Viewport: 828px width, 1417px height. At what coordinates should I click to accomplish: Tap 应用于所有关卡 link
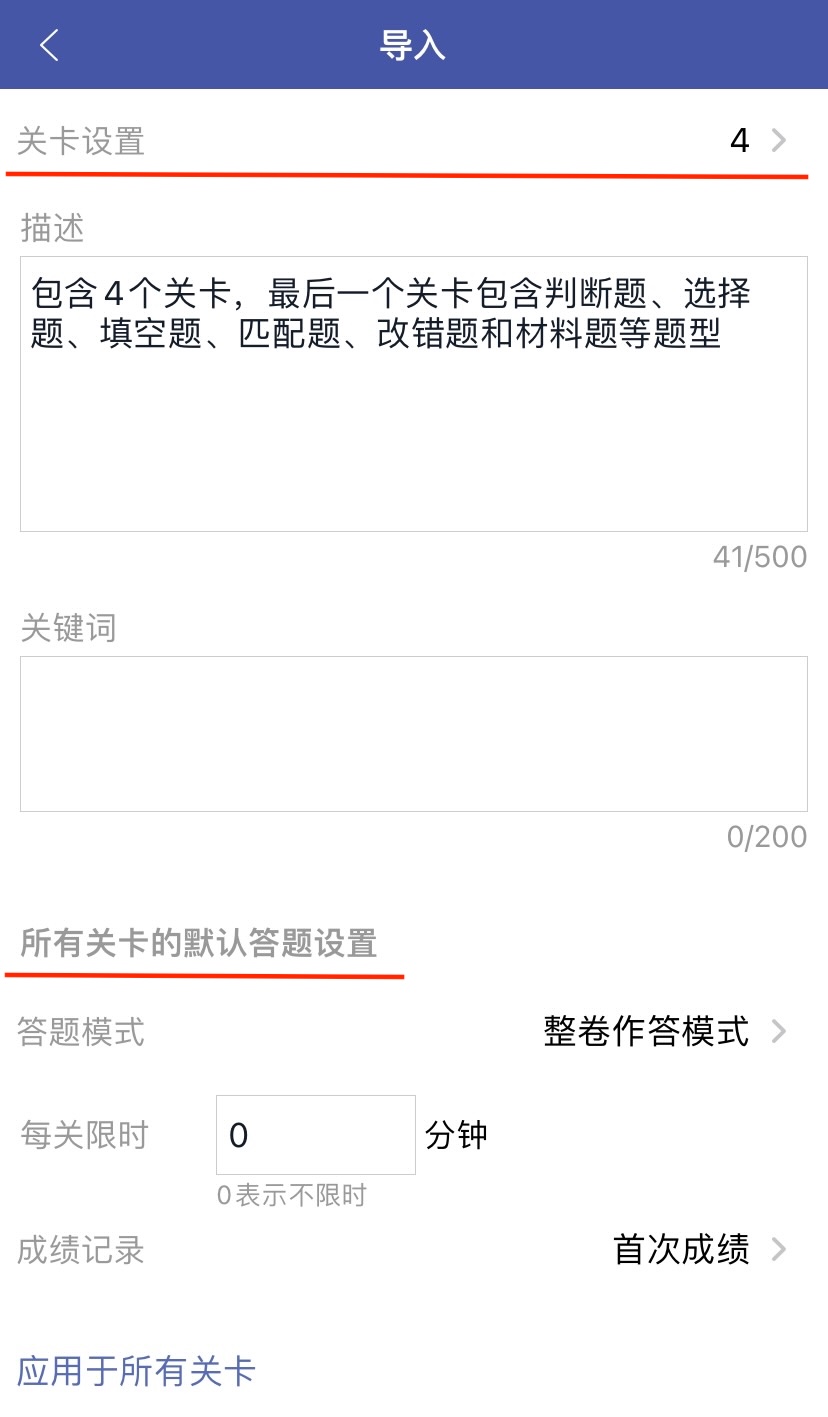(x=137, y=1371)
